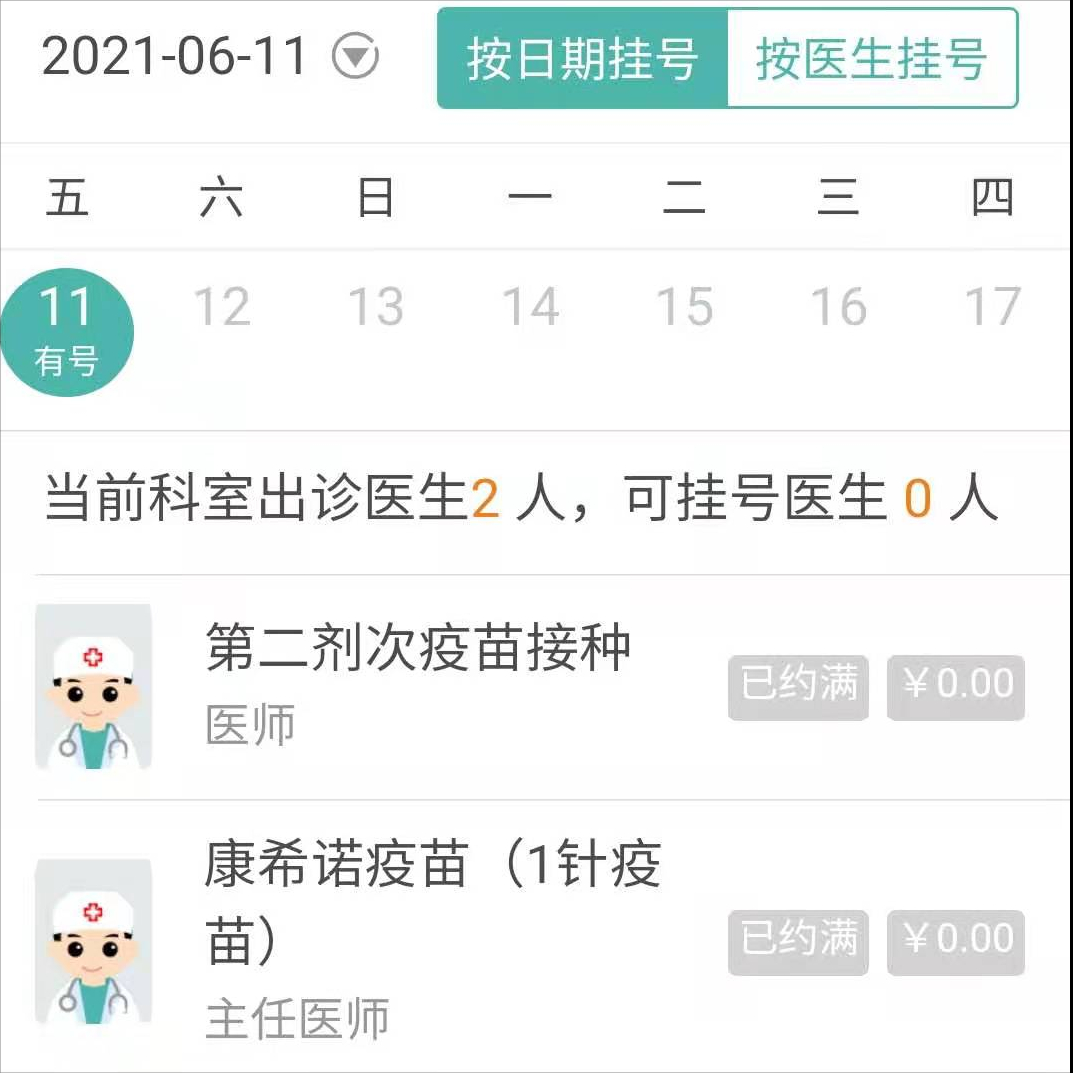Pick date 15 in the calendar
The height and width of the screenshot is (1073, 1073).
pos(684,307)
